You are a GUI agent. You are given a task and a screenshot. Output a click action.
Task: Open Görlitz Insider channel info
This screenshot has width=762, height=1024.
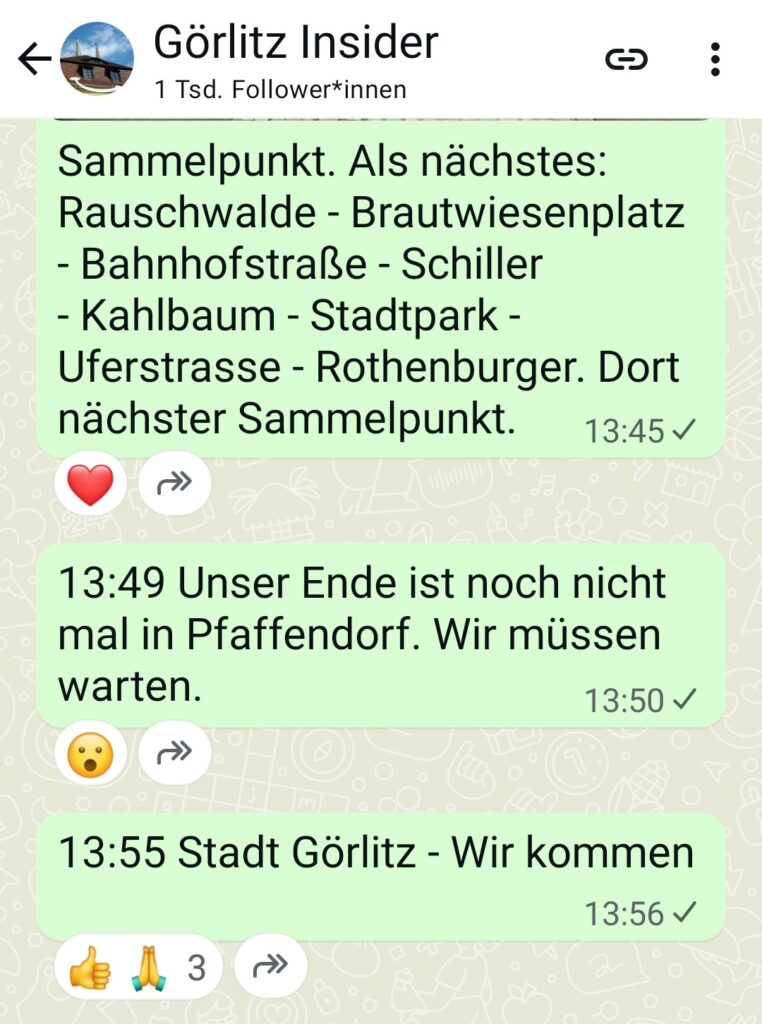pos(295,60)
